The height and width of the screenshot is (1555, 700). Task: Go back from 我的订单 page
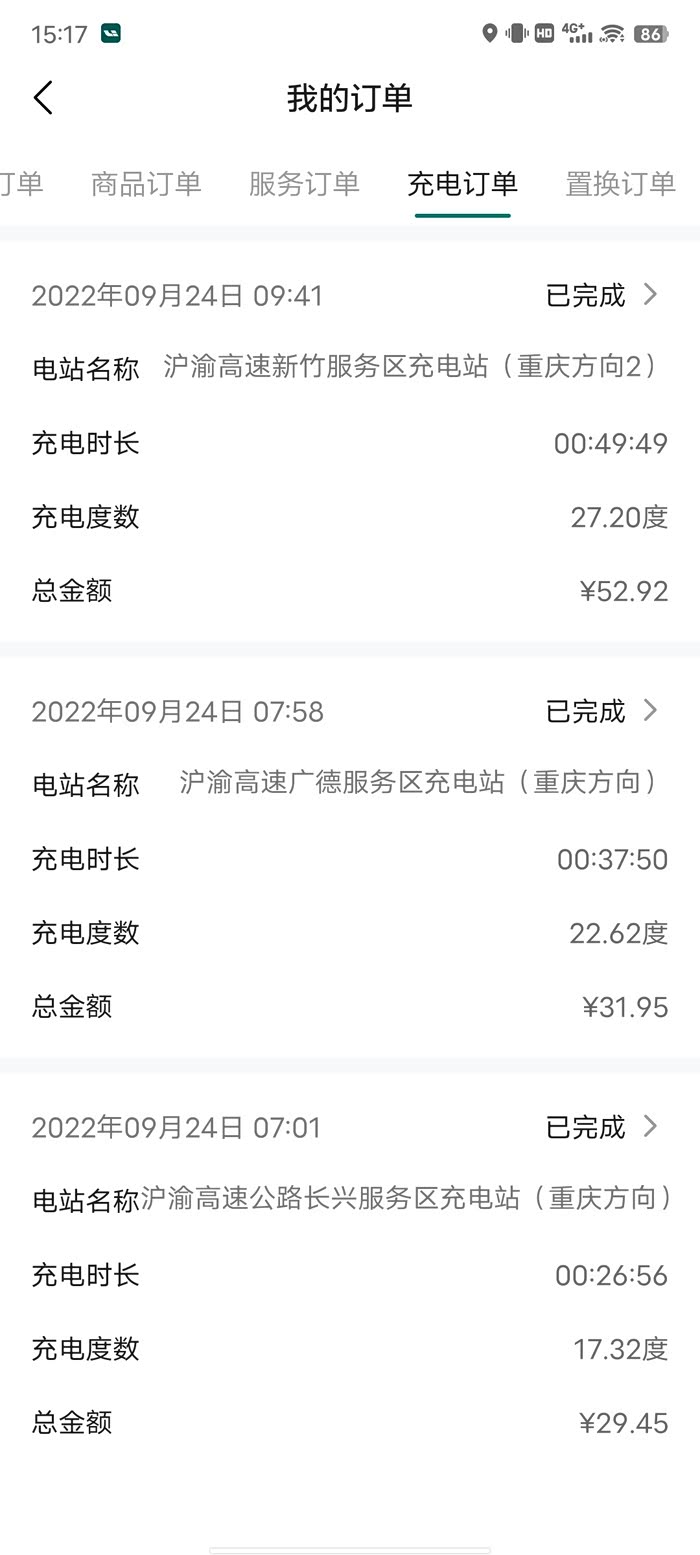[43, 98]
